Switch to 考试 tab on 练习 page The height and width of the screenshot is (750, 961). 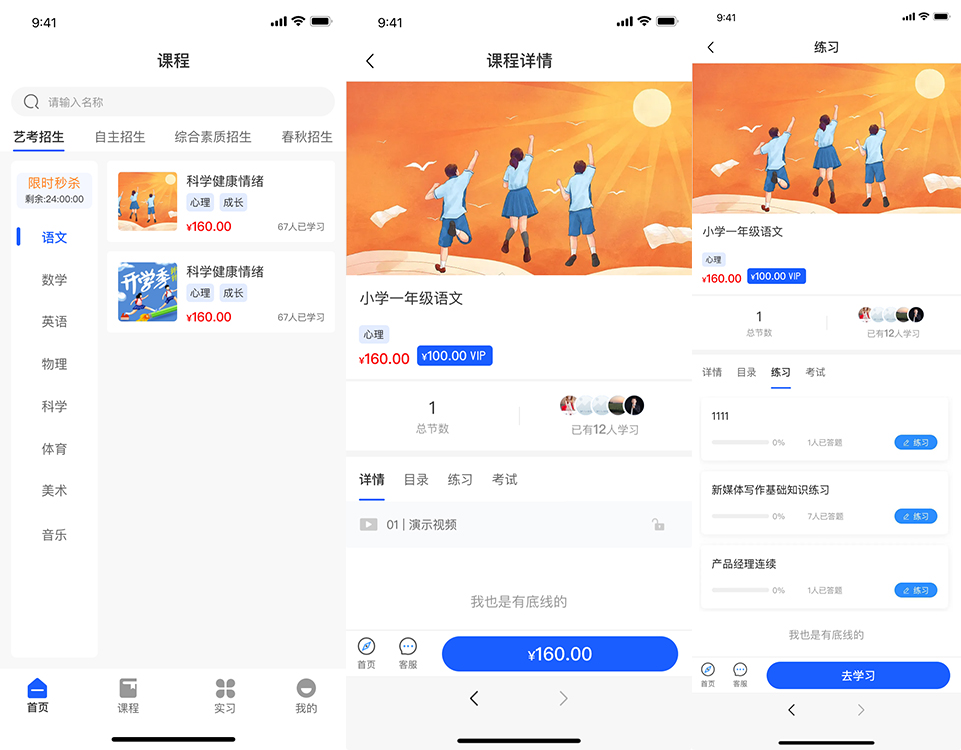[x=815, y=372]
